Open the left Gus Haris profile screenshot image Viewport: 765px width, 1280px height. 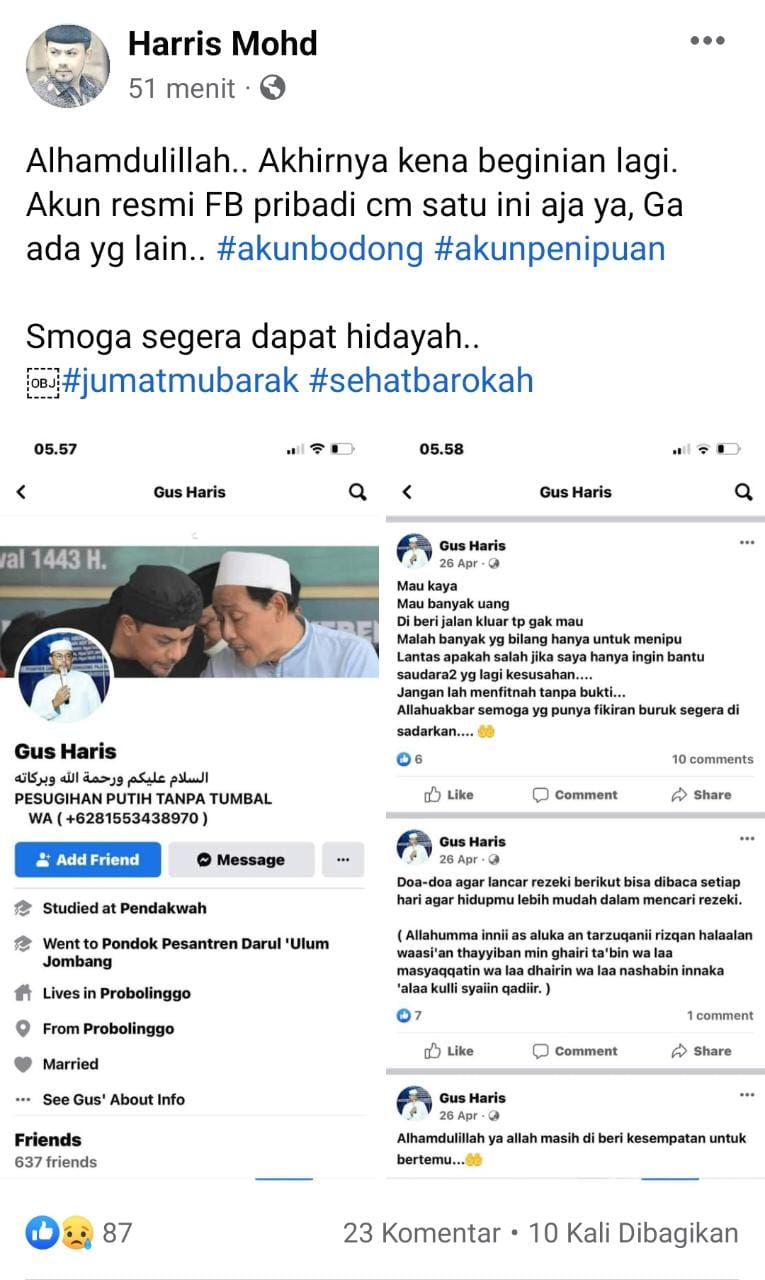(190, 800)
